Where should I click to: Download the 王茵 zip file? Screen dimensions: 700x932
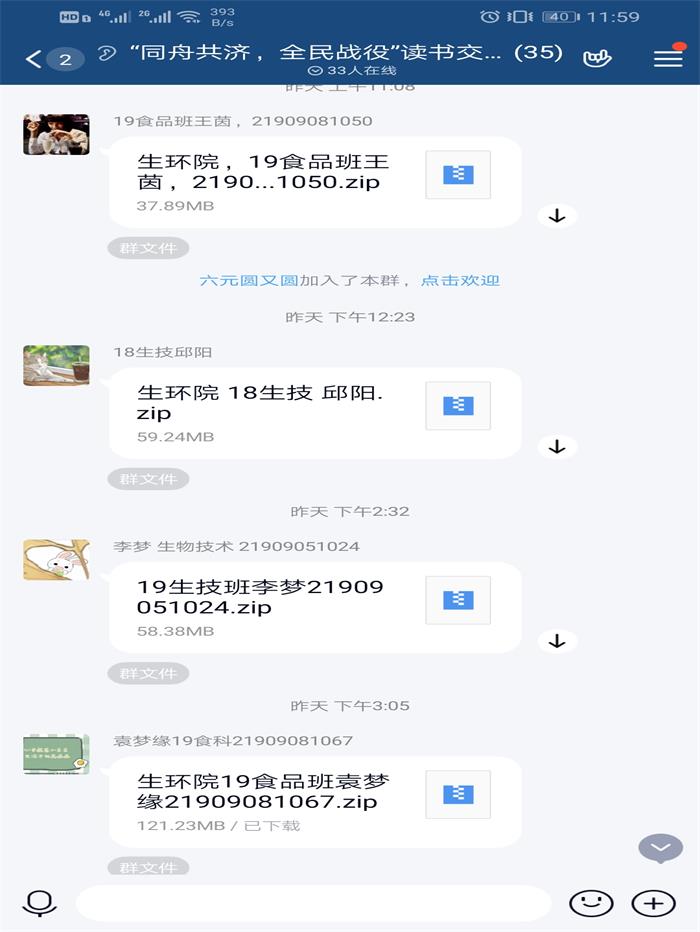click(557, 215)
